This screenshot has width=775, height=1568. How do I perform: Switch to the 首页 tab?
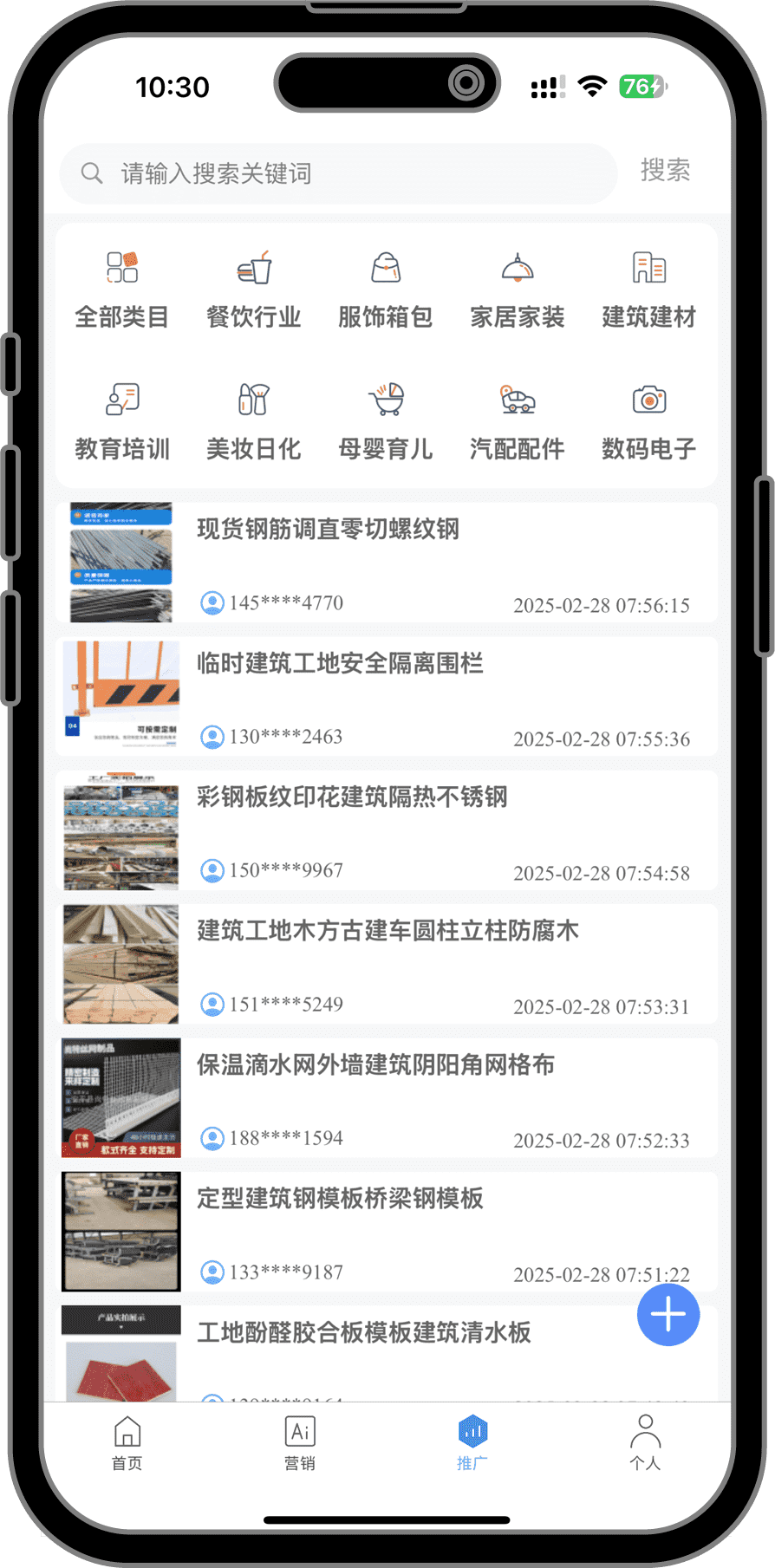(127, 1444)
